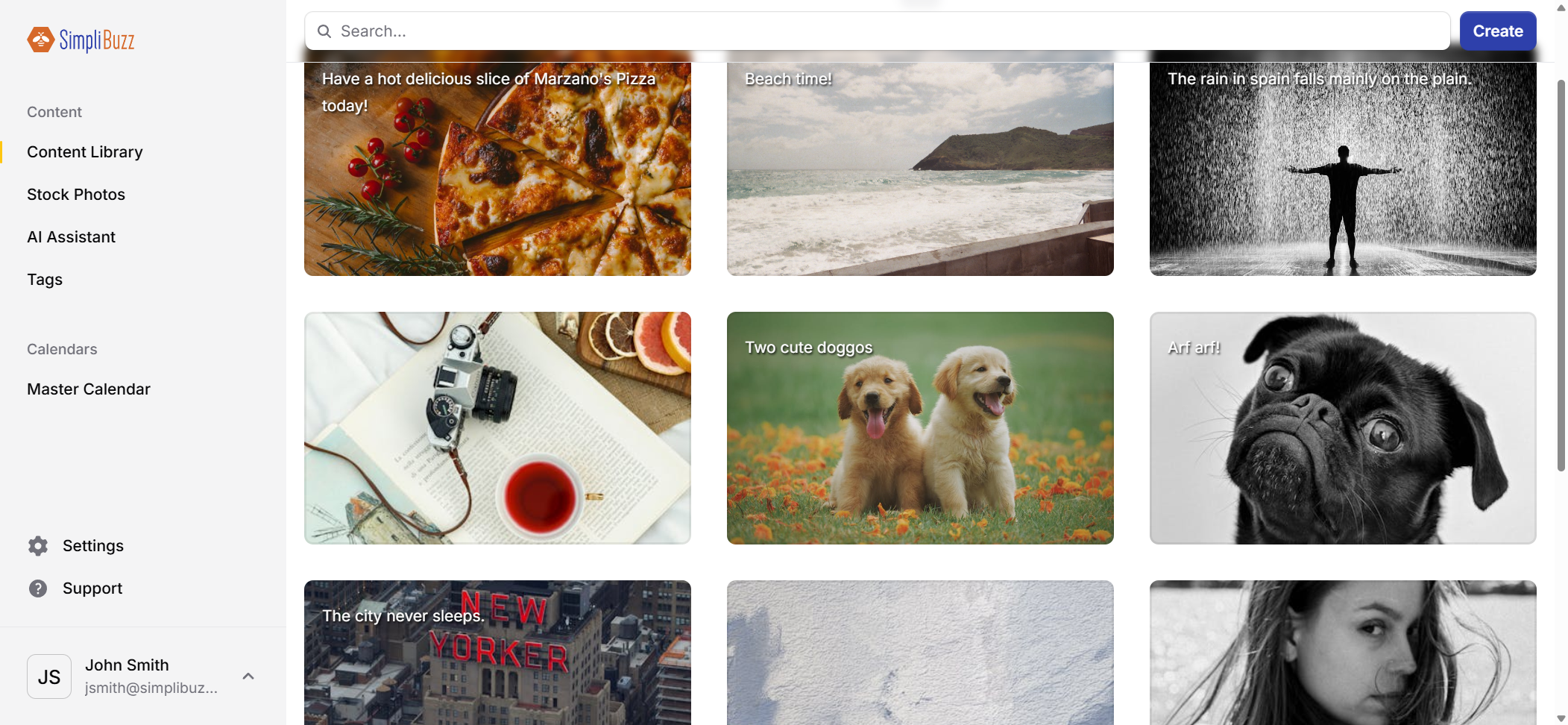Open Settings
1568x725 pixels.
point(92,546)
